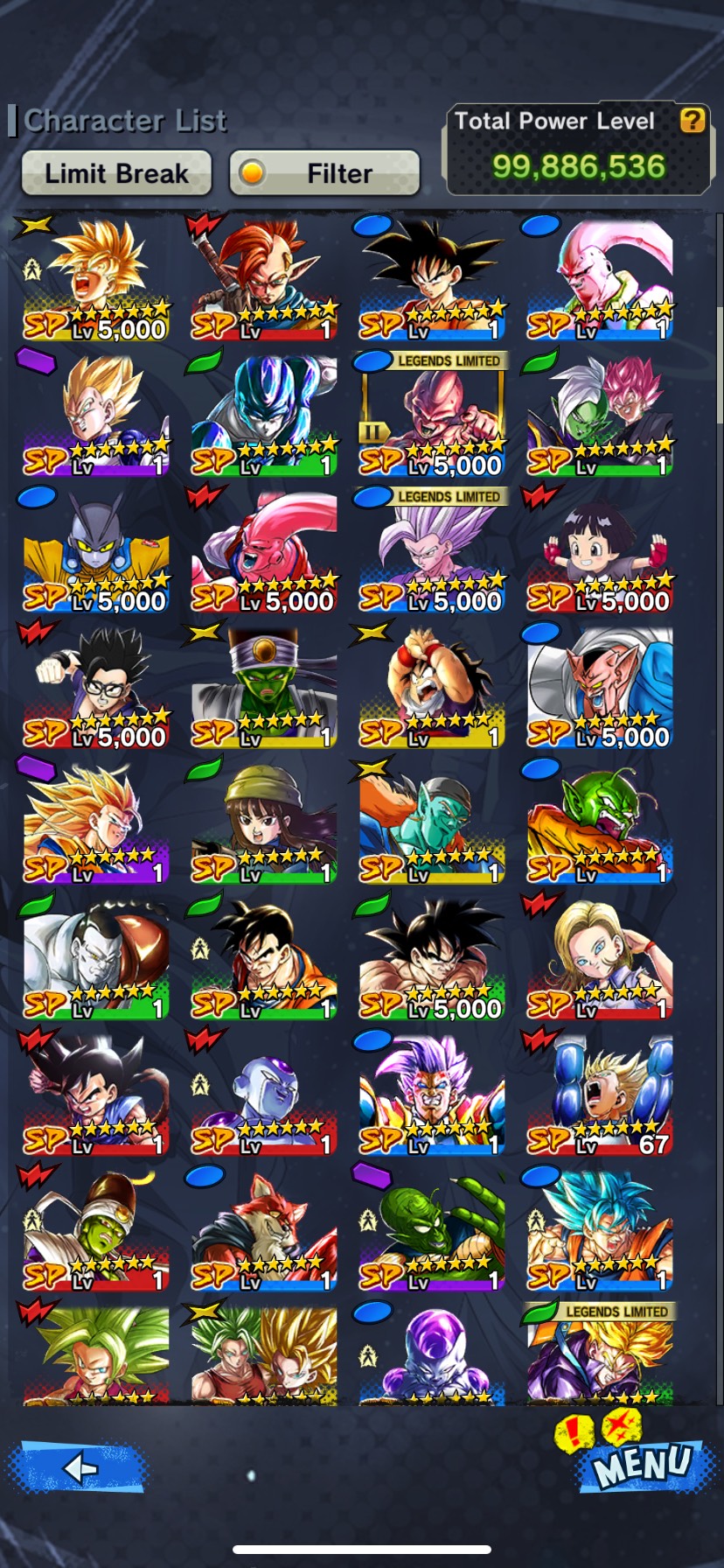Image resolution: width=724 pixels, height=1568 pixels.
Task: Choose the Gamma 2 character card
Action: tap(96, 552)
